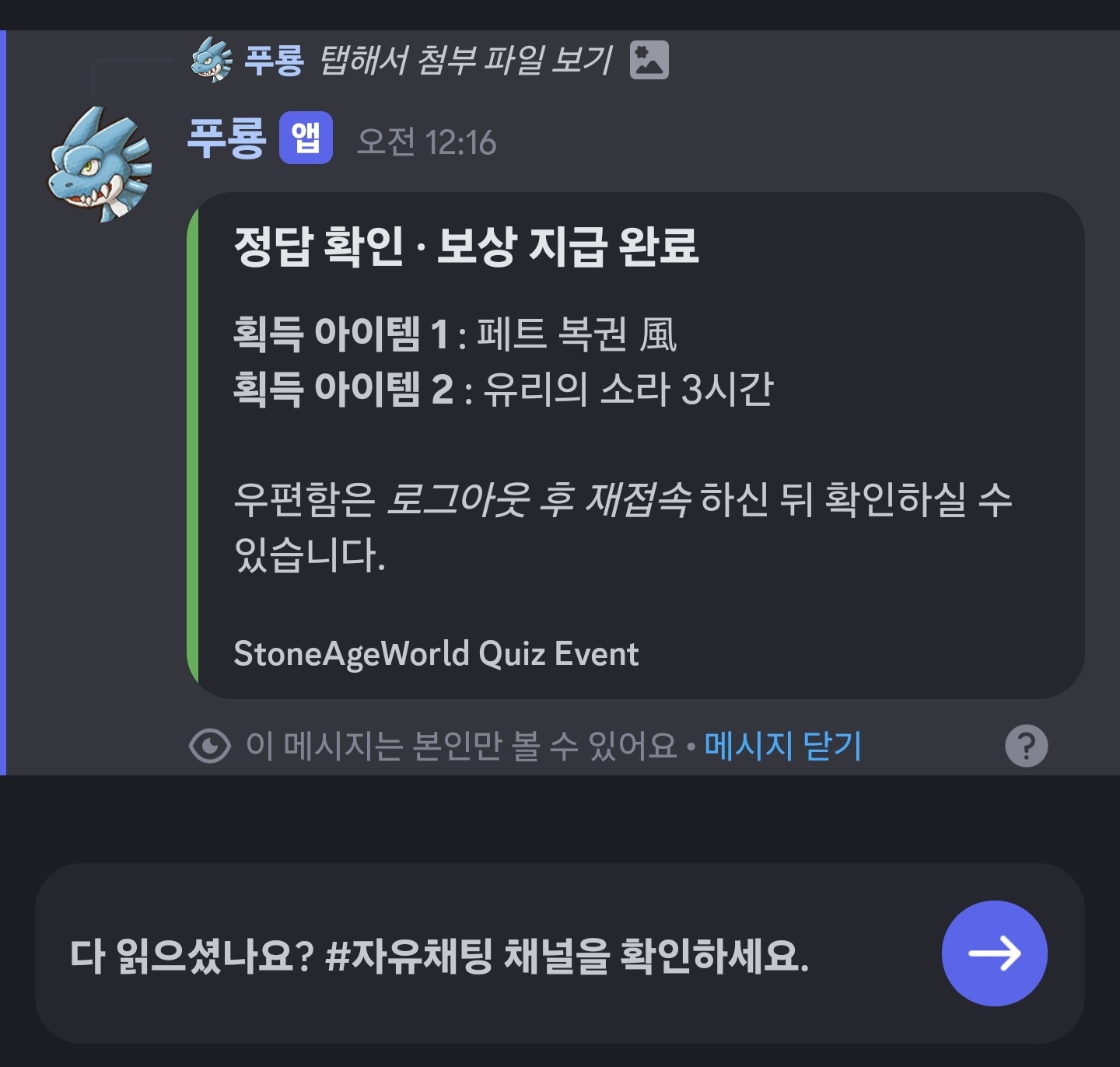This screenshot has height=1067, width=1120.
Task: Open the help question mark icon
Action: tap(1026, 746)
